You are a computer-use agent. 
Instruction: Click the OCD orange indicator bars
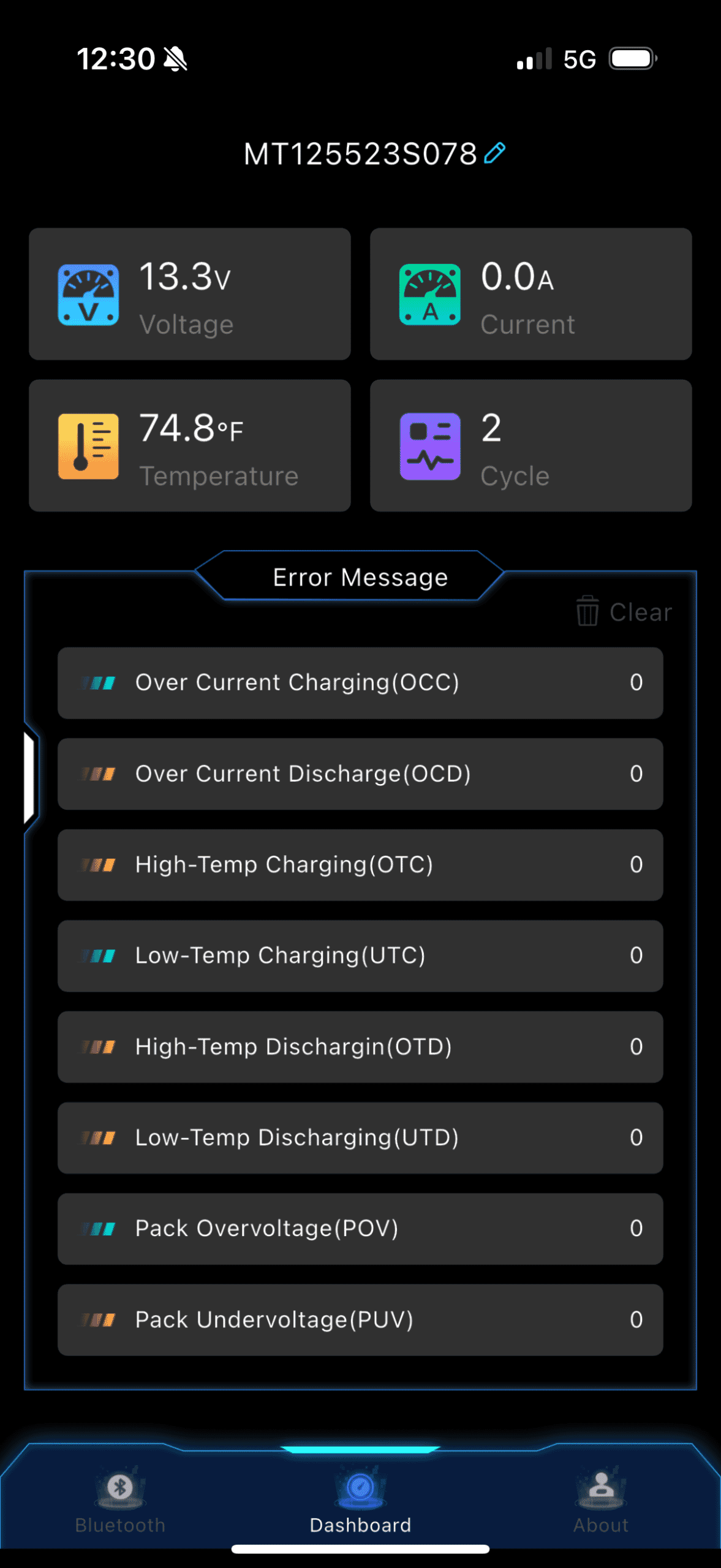100,774
